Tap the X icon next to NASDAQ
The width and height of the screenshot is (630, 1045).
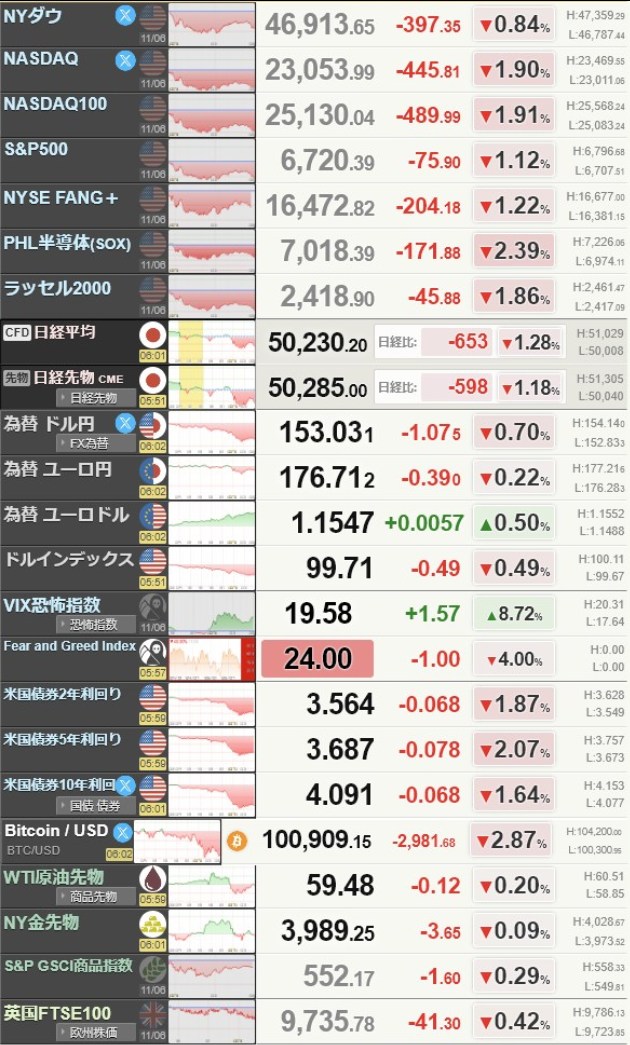click(125, 60)
